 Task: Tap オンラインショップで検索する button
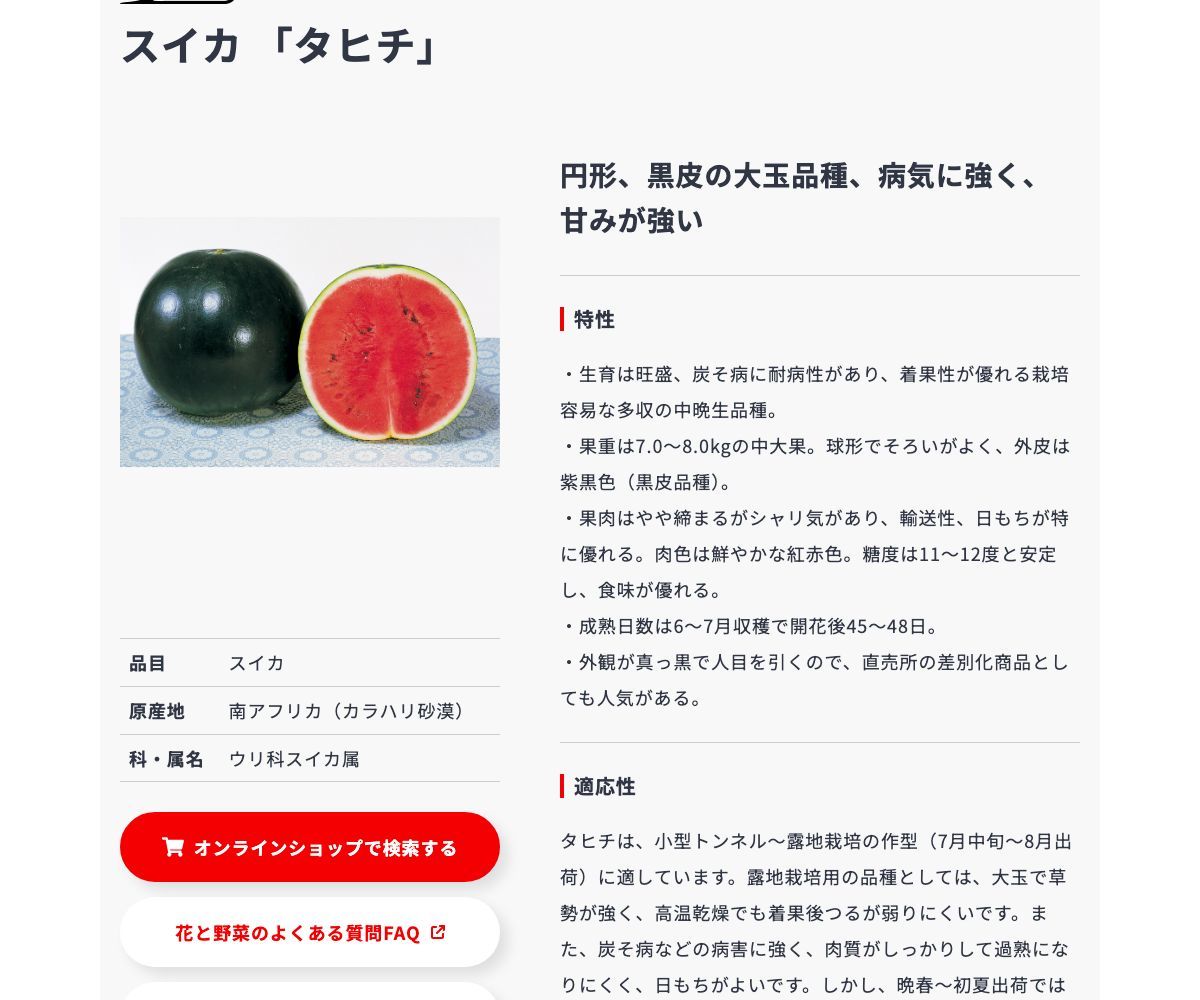pyautogui.click(x=310, y=847)
